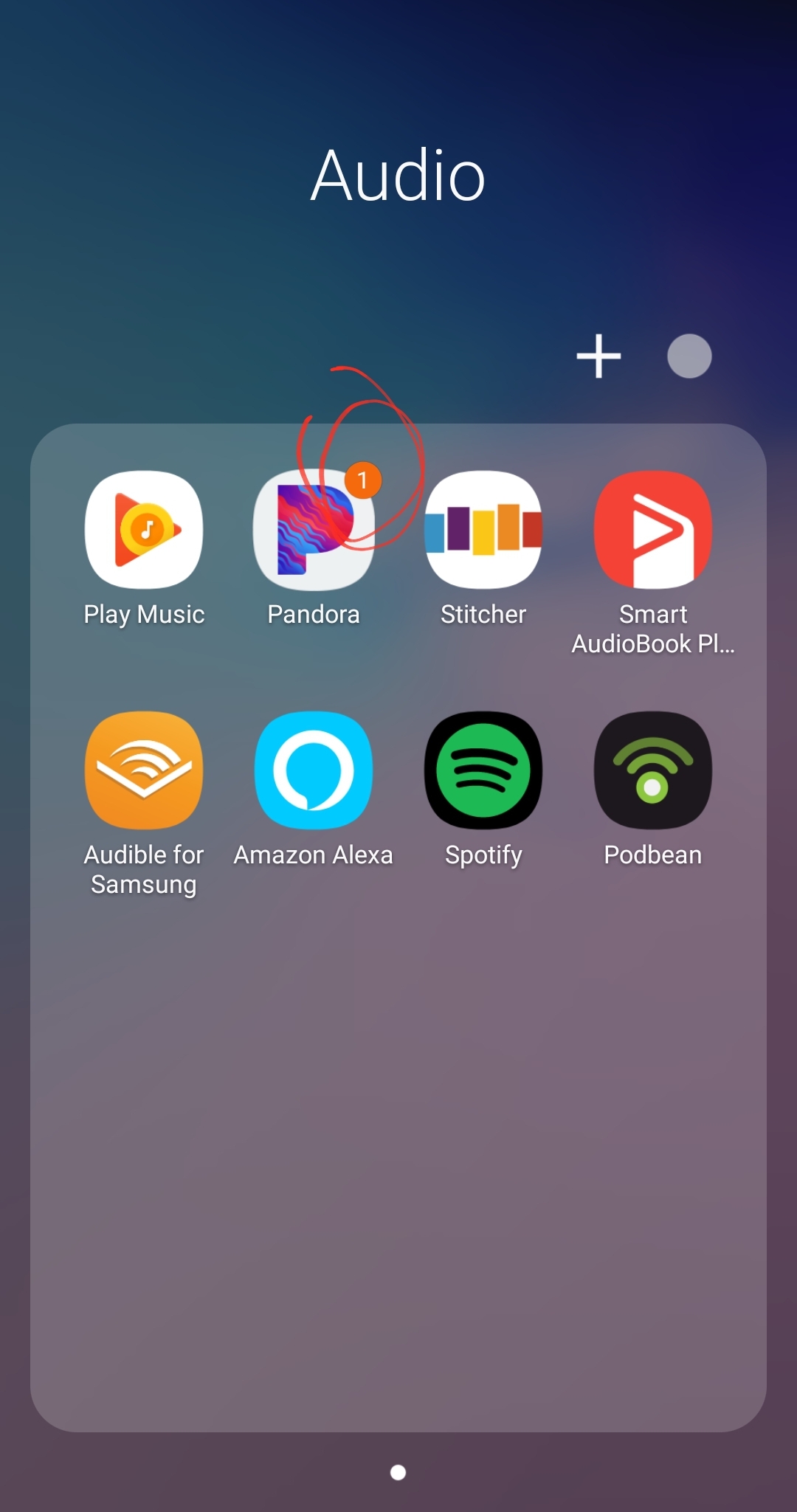Image resolution: width=797 pixels, height=1512 pixels.
Task: Tap the Podbean app label
Action: (x=652, y=855)
